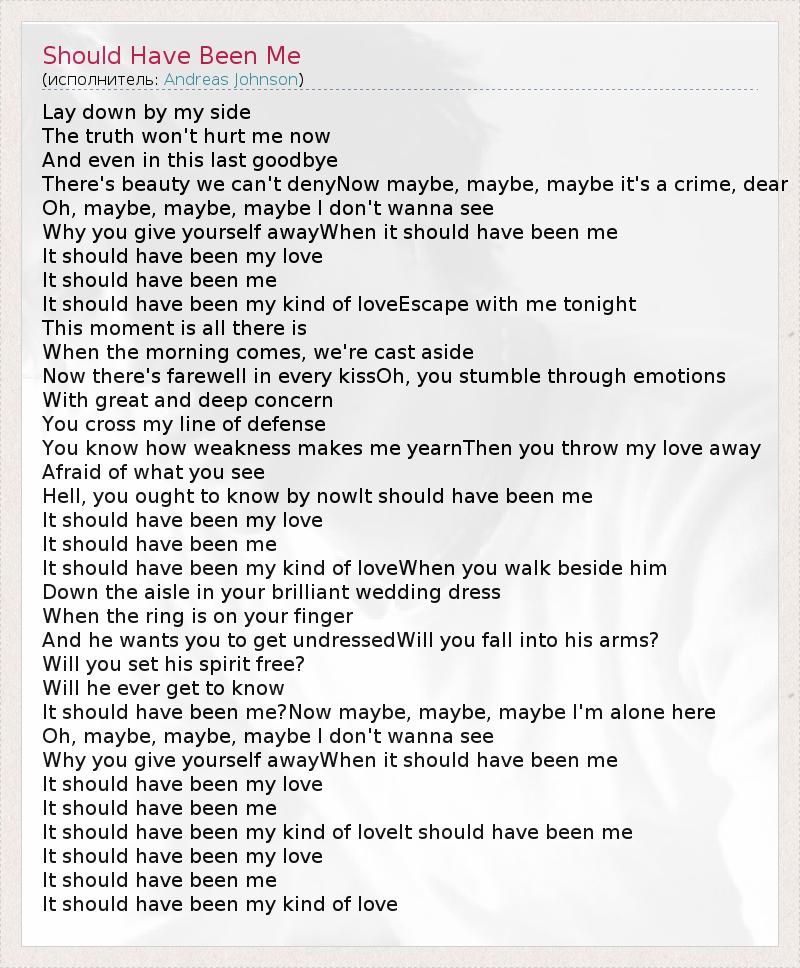Open the Andreas Johnson artist link
This screenshot has height=968, width=800.
[231, 80]
